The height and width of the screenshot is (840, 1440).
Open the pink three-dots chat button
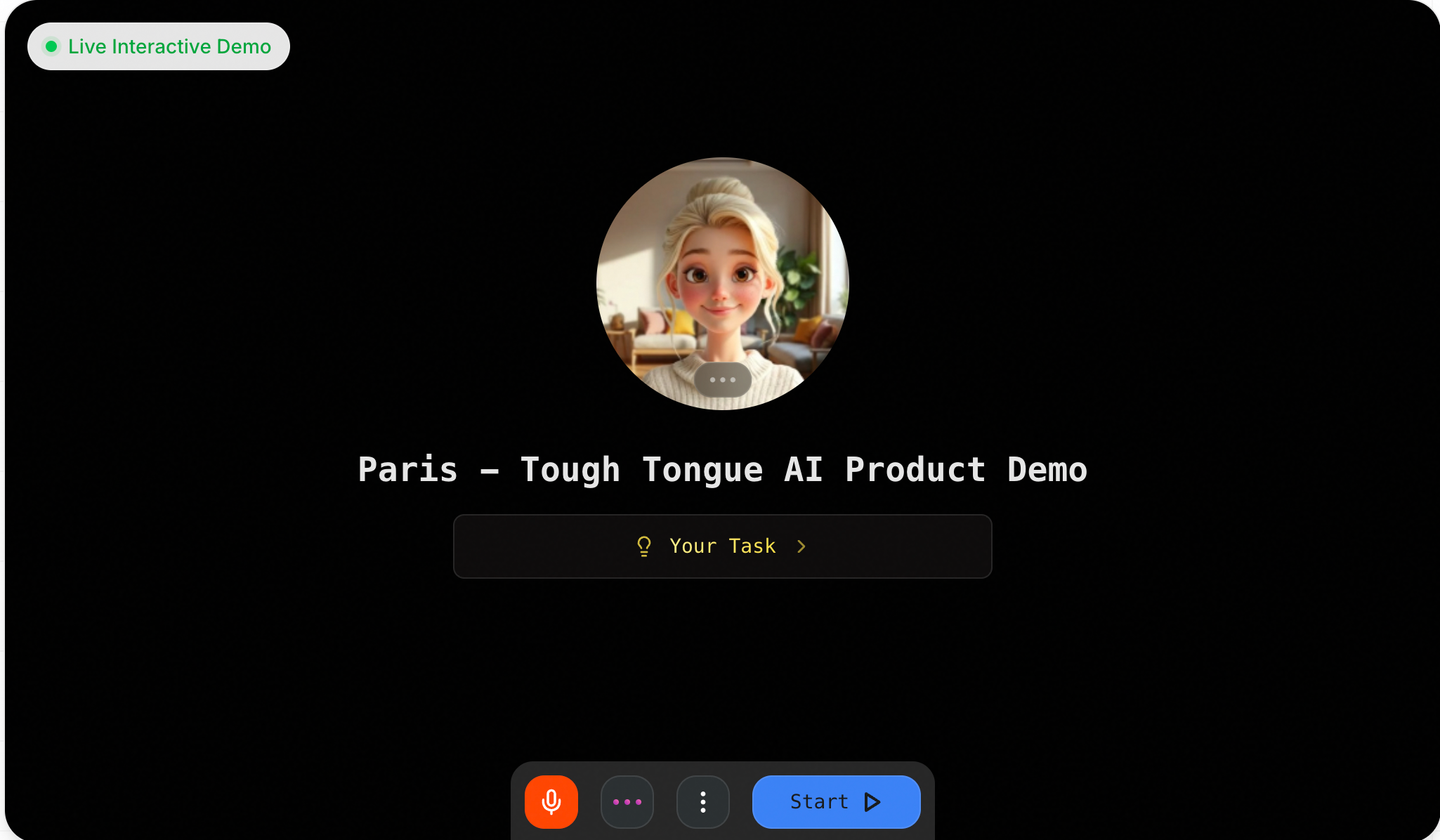tap(627, 801)
